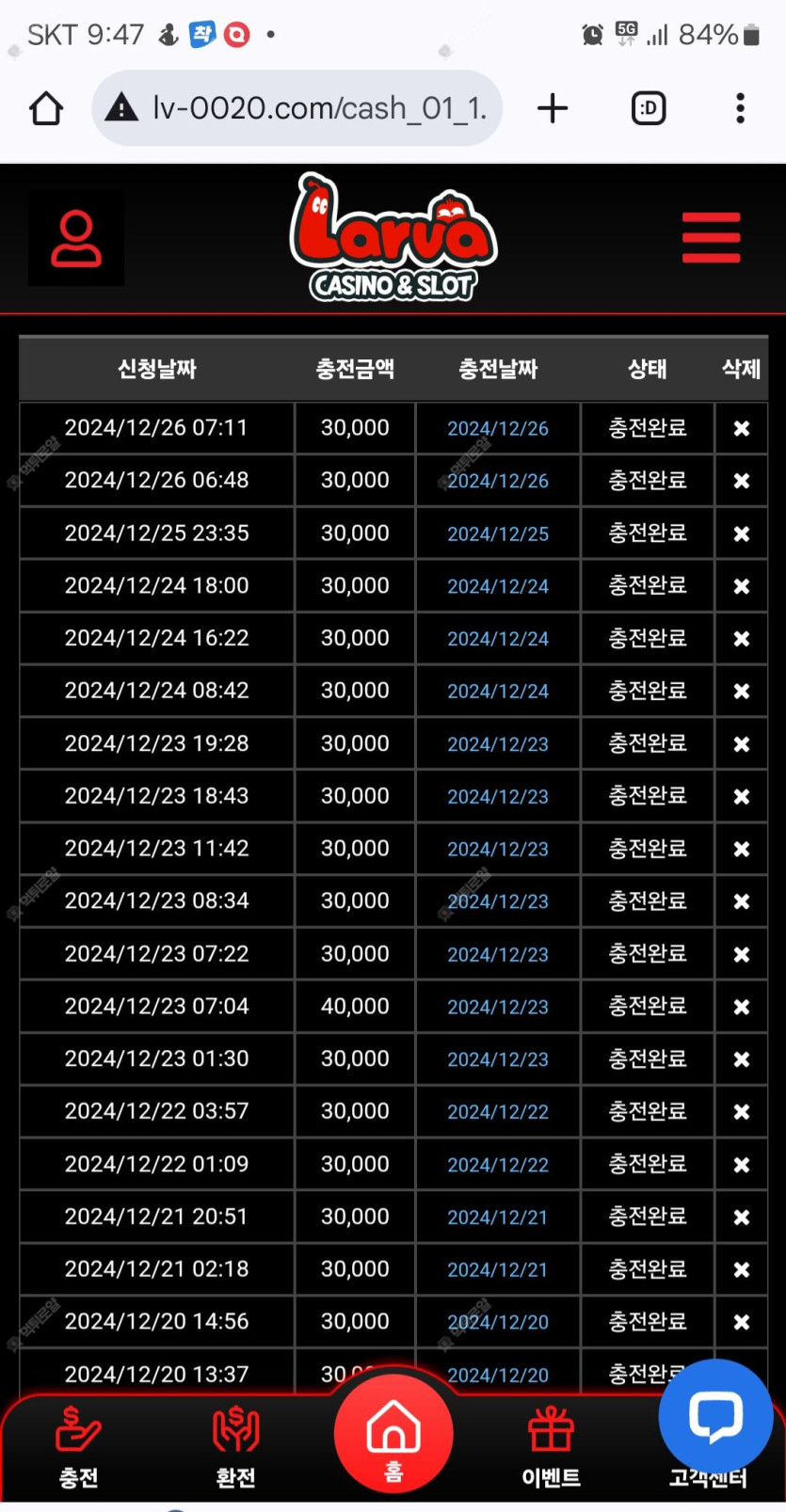Open the red user profile icon
The height and width of the screenshot is (1512, 786).
[76, 239]
